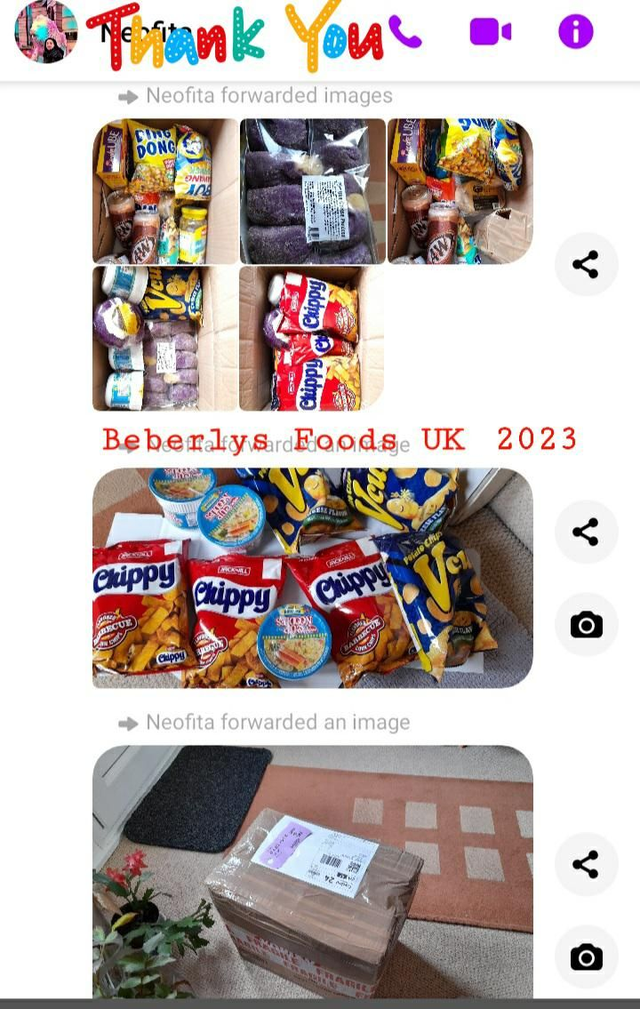Start a voice call with Neofita
Screen dimensions: 640x1009
[x=405, y=32]
